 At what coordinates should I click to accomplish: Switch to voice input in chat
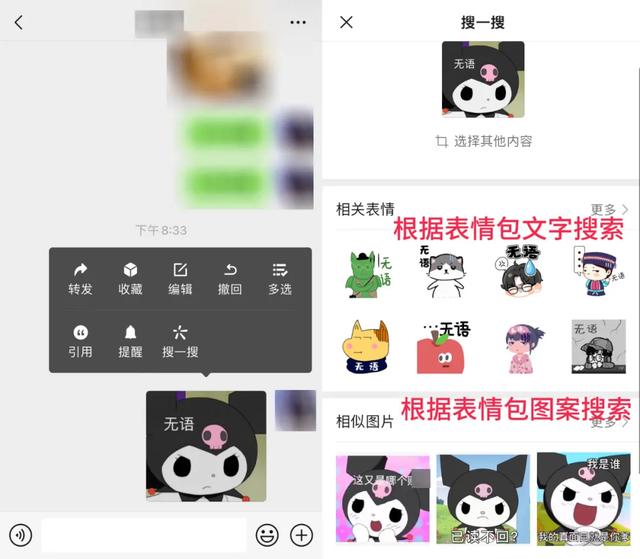click(21, 534)
